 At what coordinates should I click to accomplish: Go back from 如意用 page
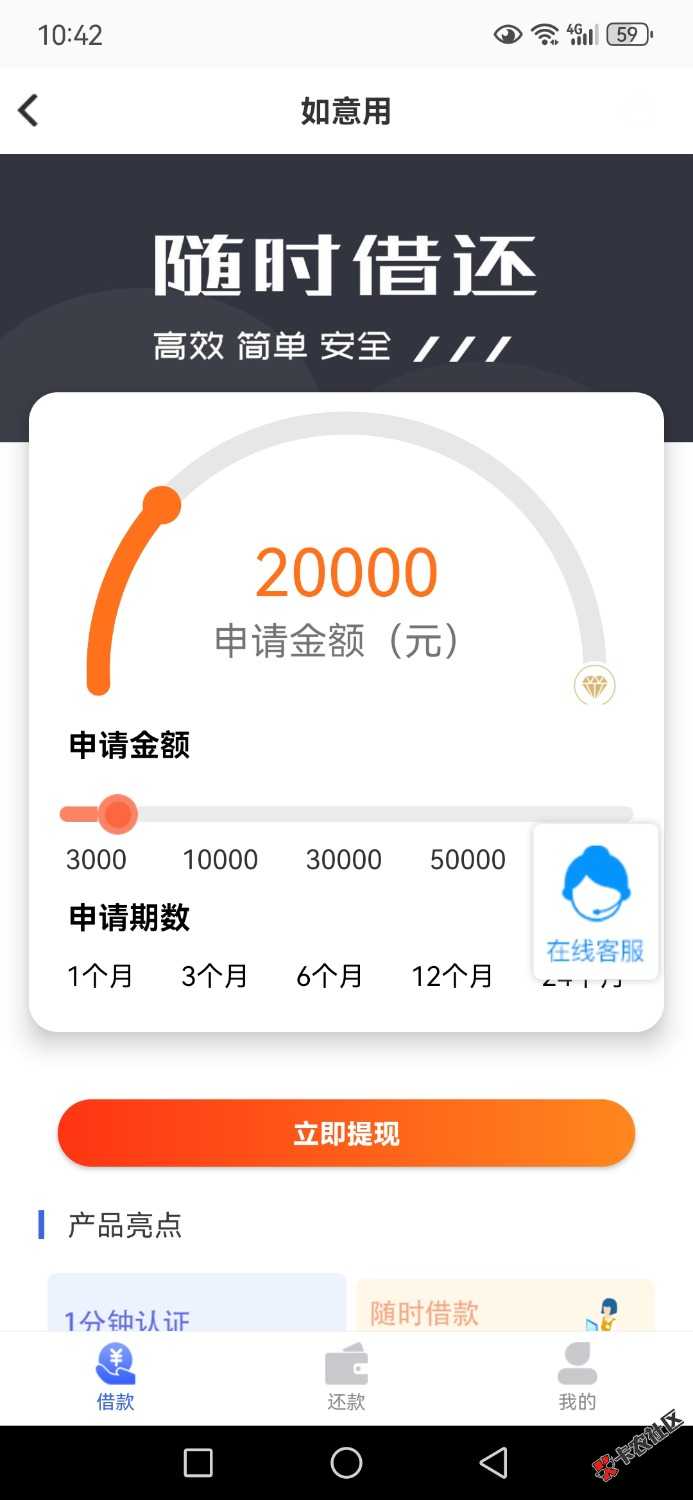point(28,111)
